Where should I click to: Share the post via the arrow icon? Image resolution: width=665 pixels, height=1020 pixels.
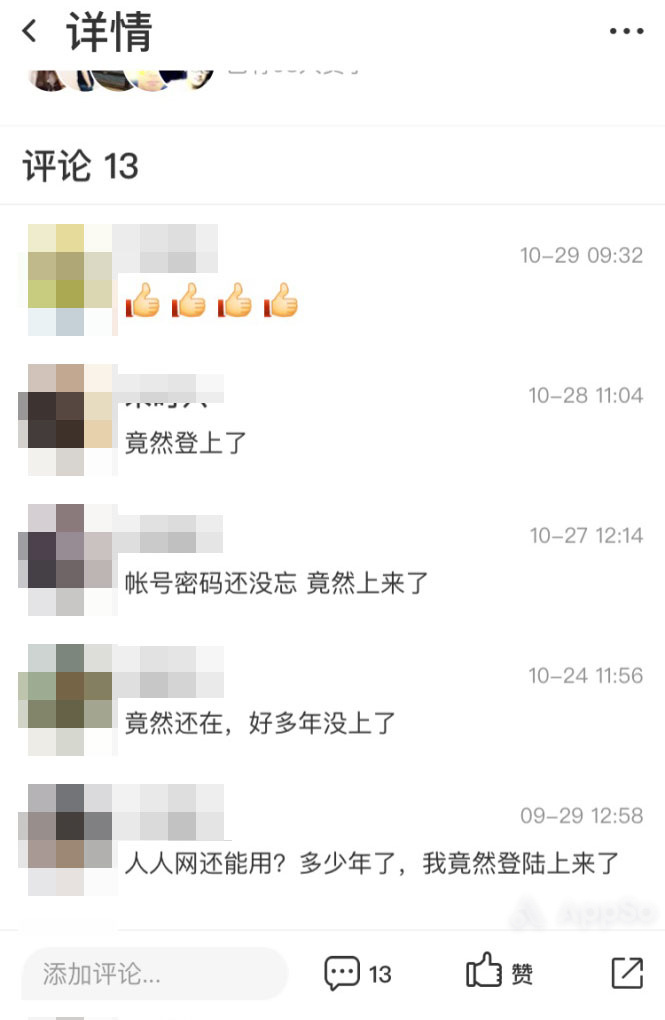(627, 973)
